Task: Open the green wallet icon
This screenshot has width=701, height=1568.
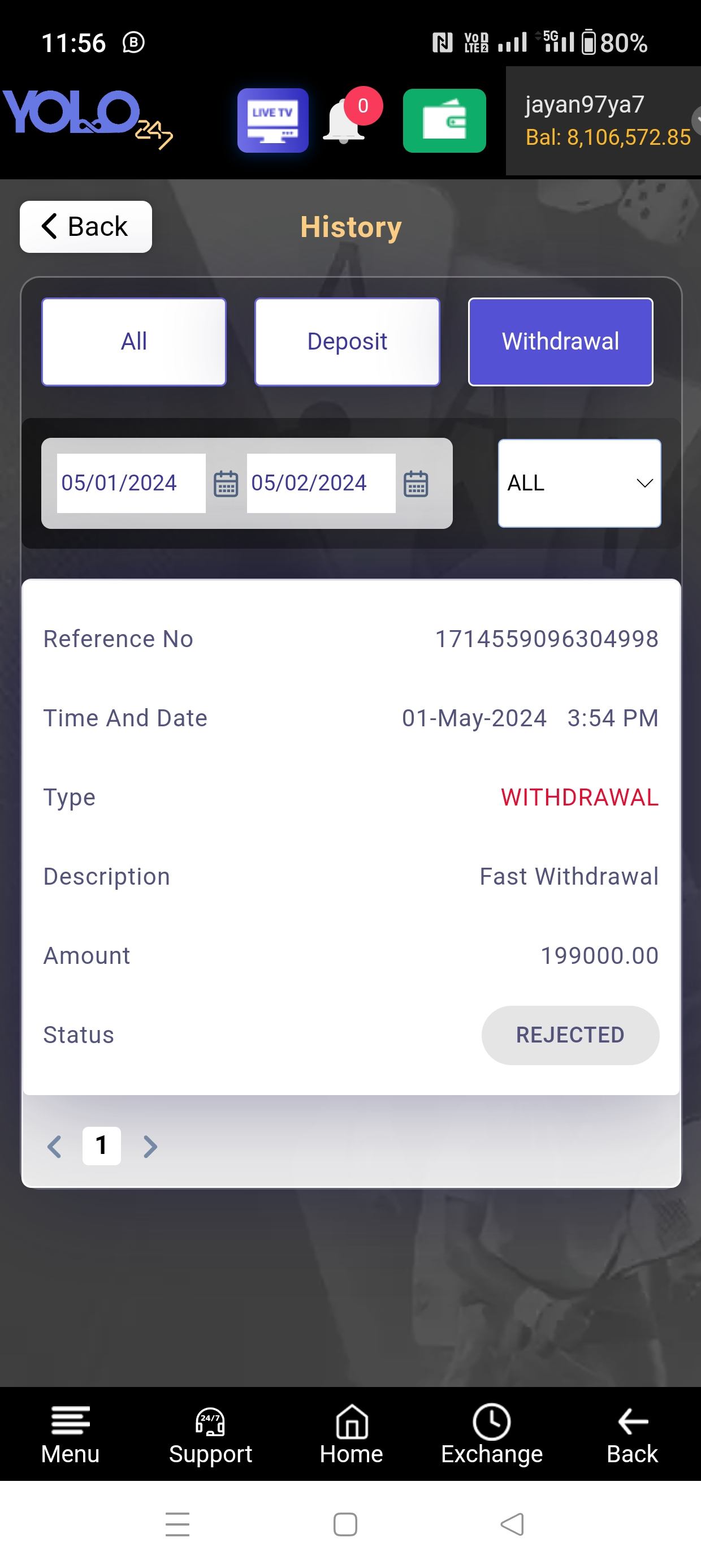Action: click(x=444, y=120)
